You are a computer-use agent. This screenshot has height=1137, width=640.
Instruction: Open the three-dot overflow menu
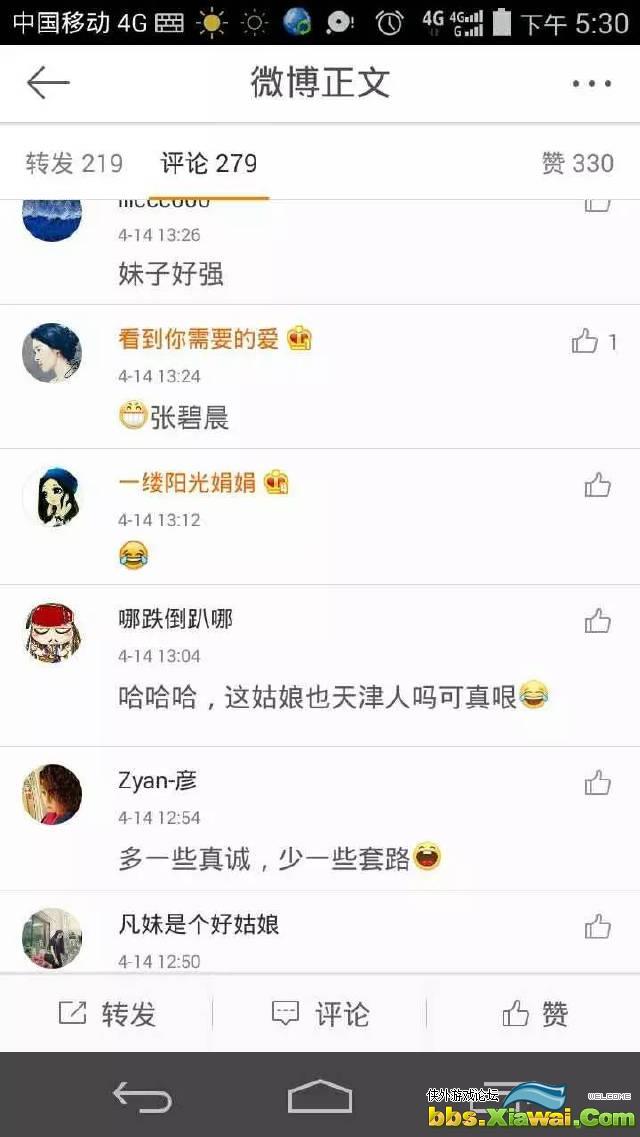click(591, 84)
